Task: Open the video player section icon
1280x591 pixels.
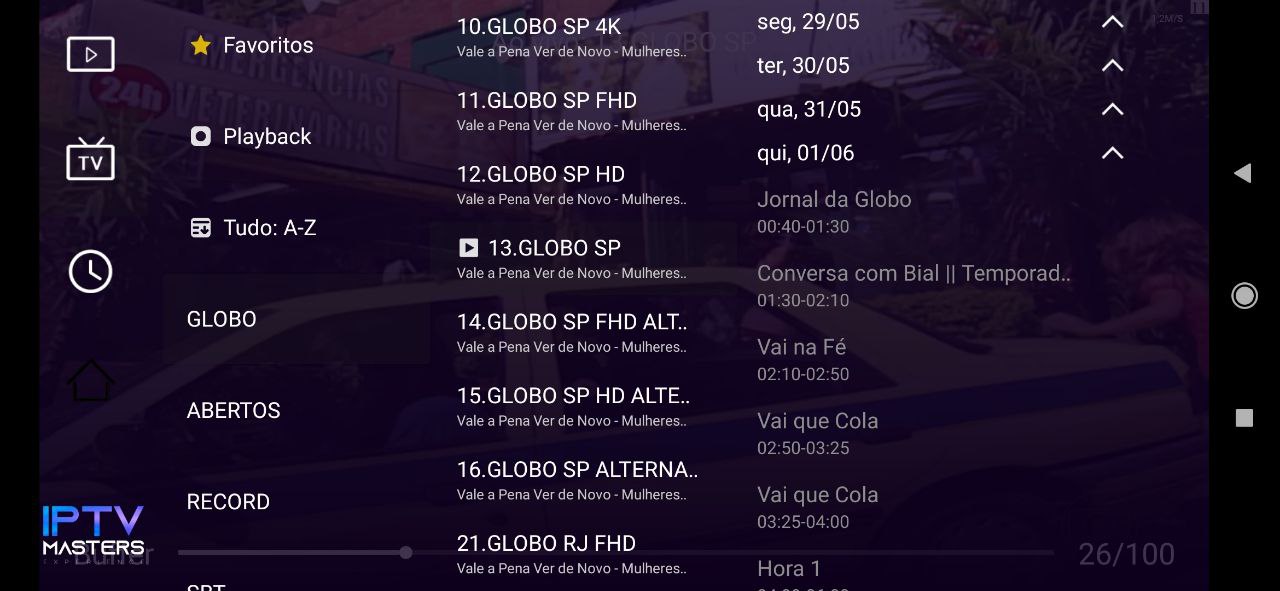Action: point(90,54)
